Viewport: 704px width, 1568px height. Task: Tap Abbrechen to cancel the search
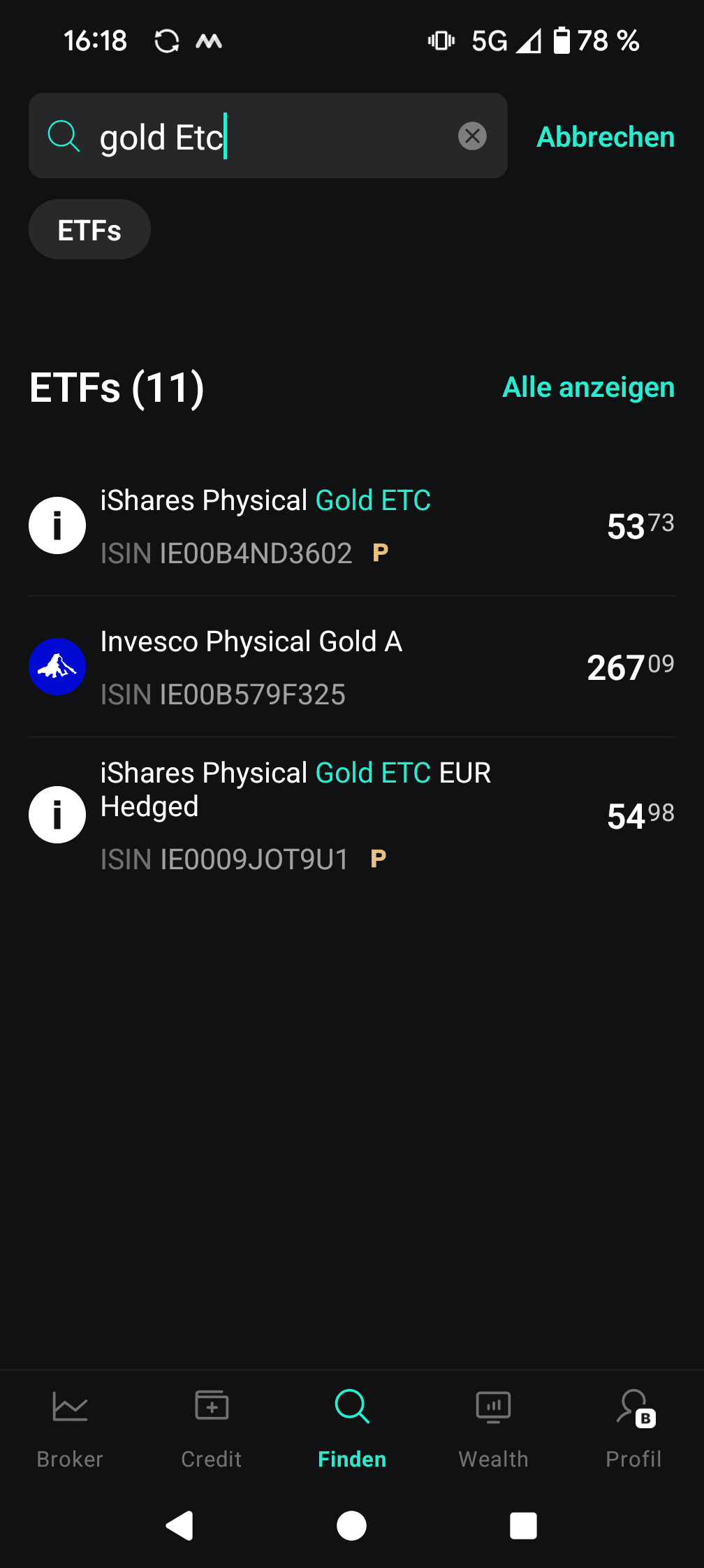(605, 137)
